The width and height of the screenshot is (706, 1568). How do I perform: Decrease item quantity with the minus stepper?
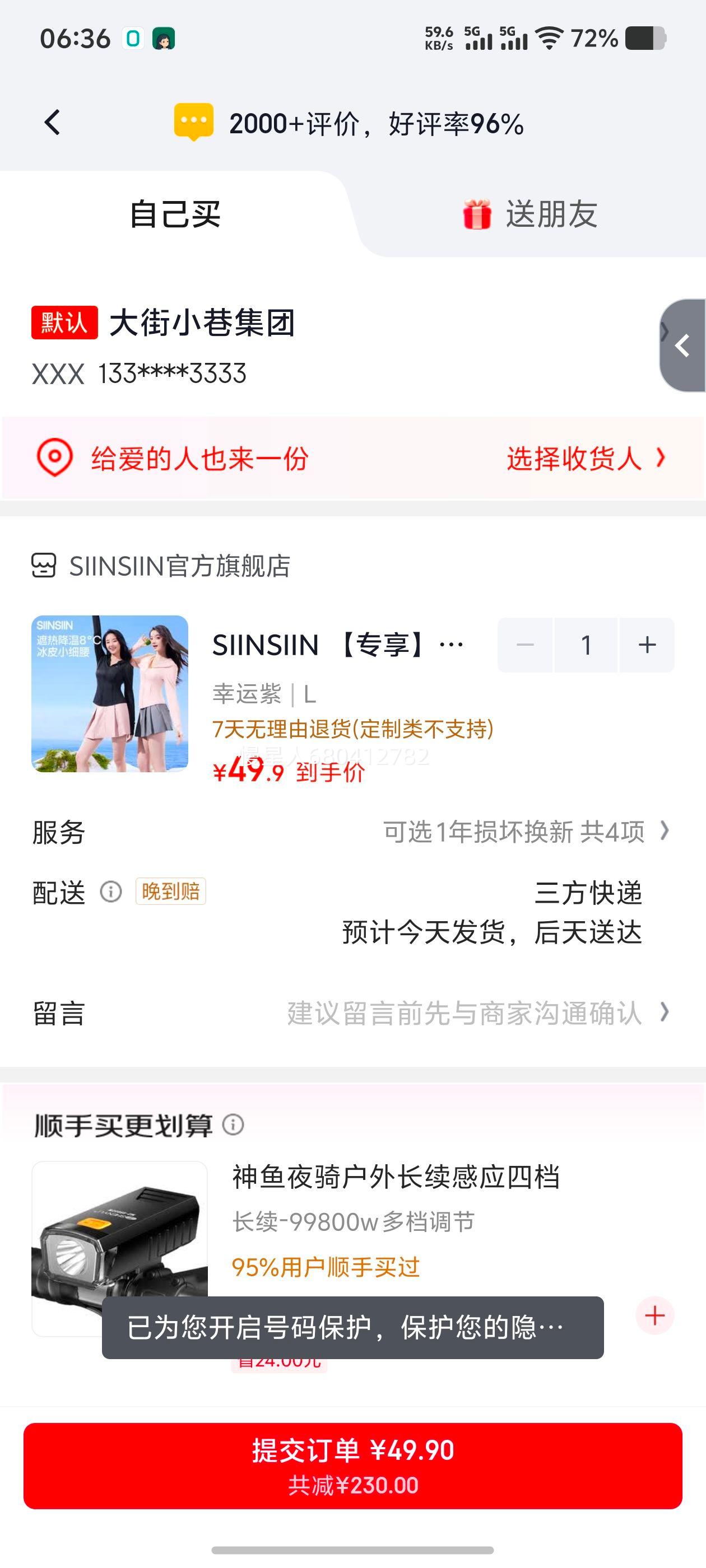point(526,644)
